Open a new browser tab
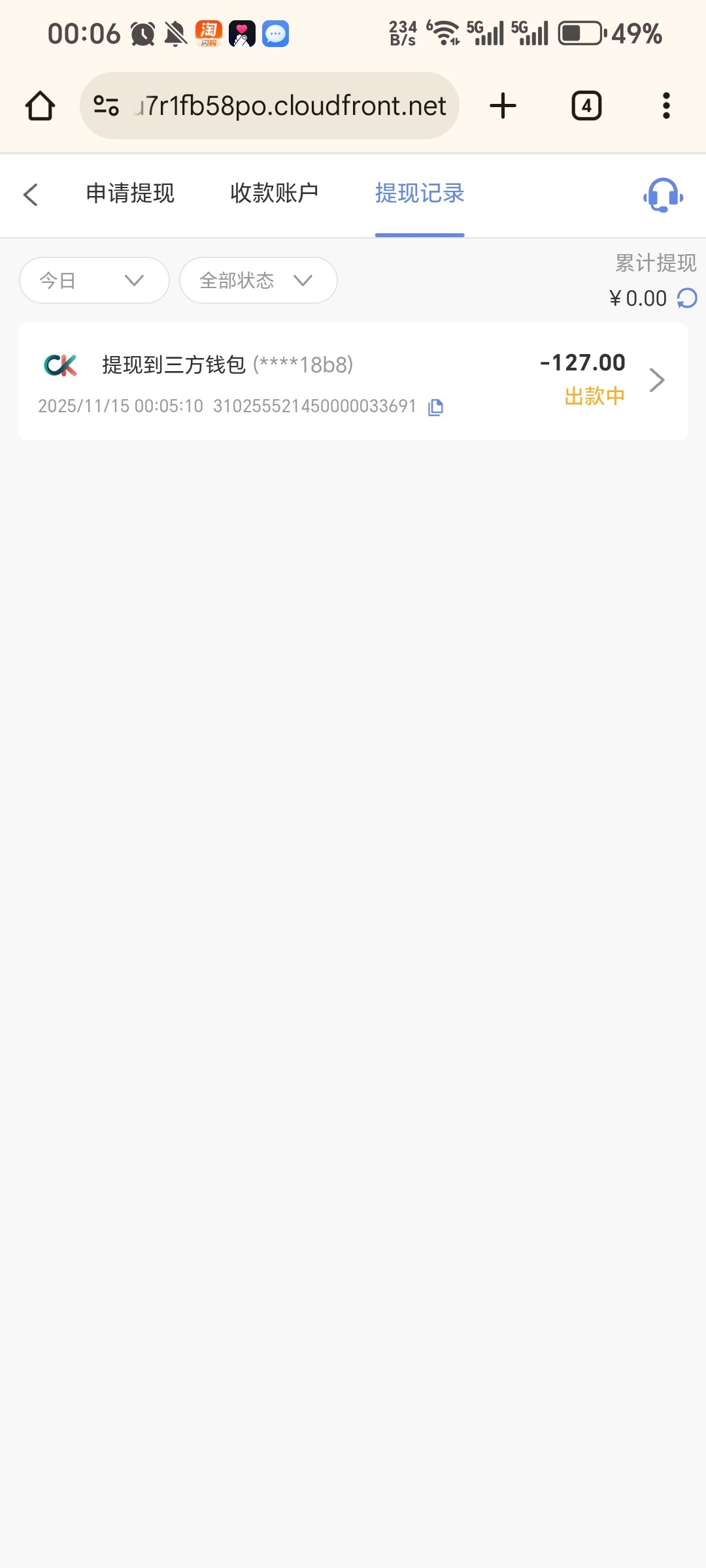This screenshot has width=706, height=1568. [x=503, y=106]
